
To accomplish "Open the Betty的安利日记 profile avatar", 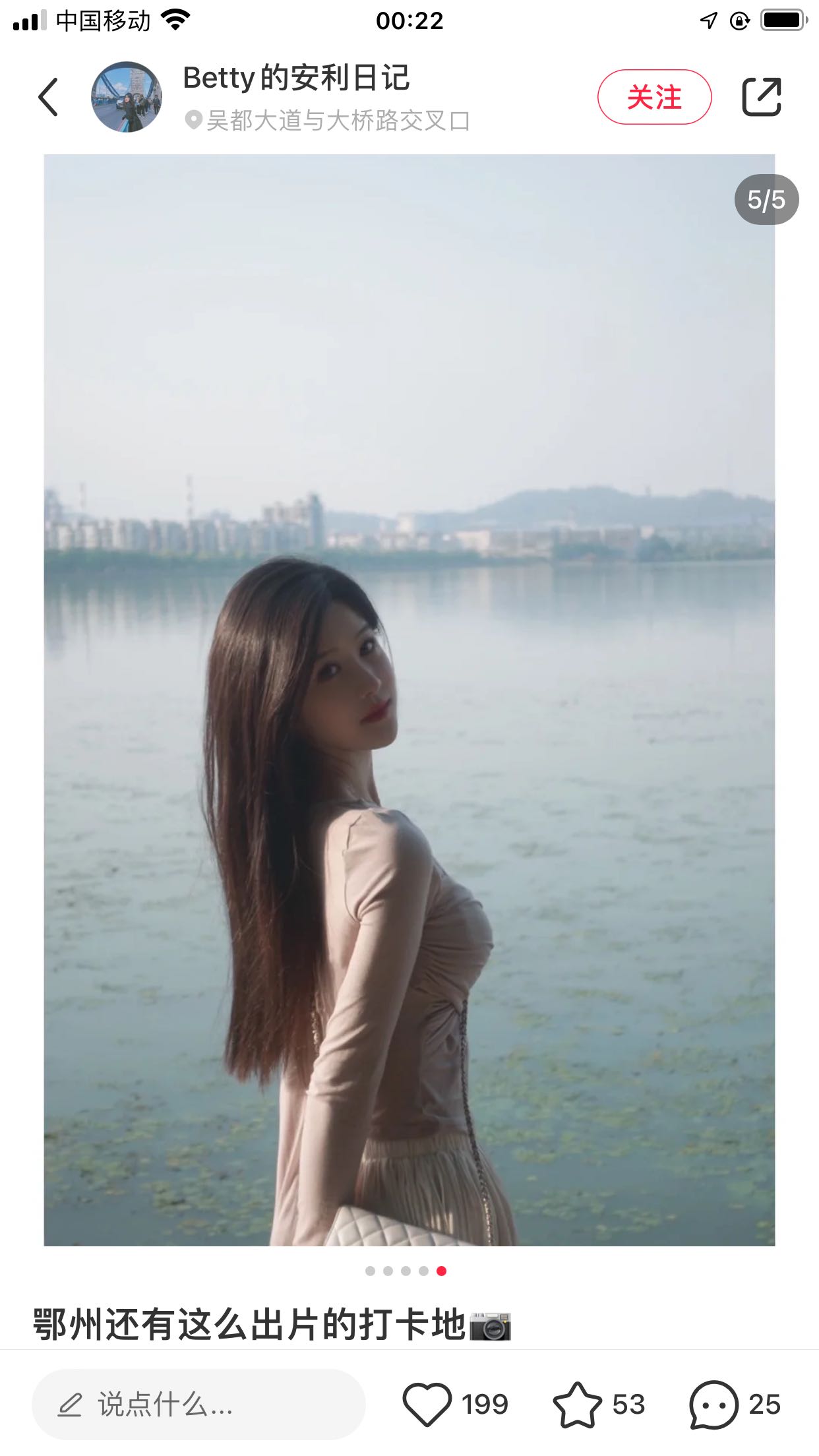I will click(126, 97).
